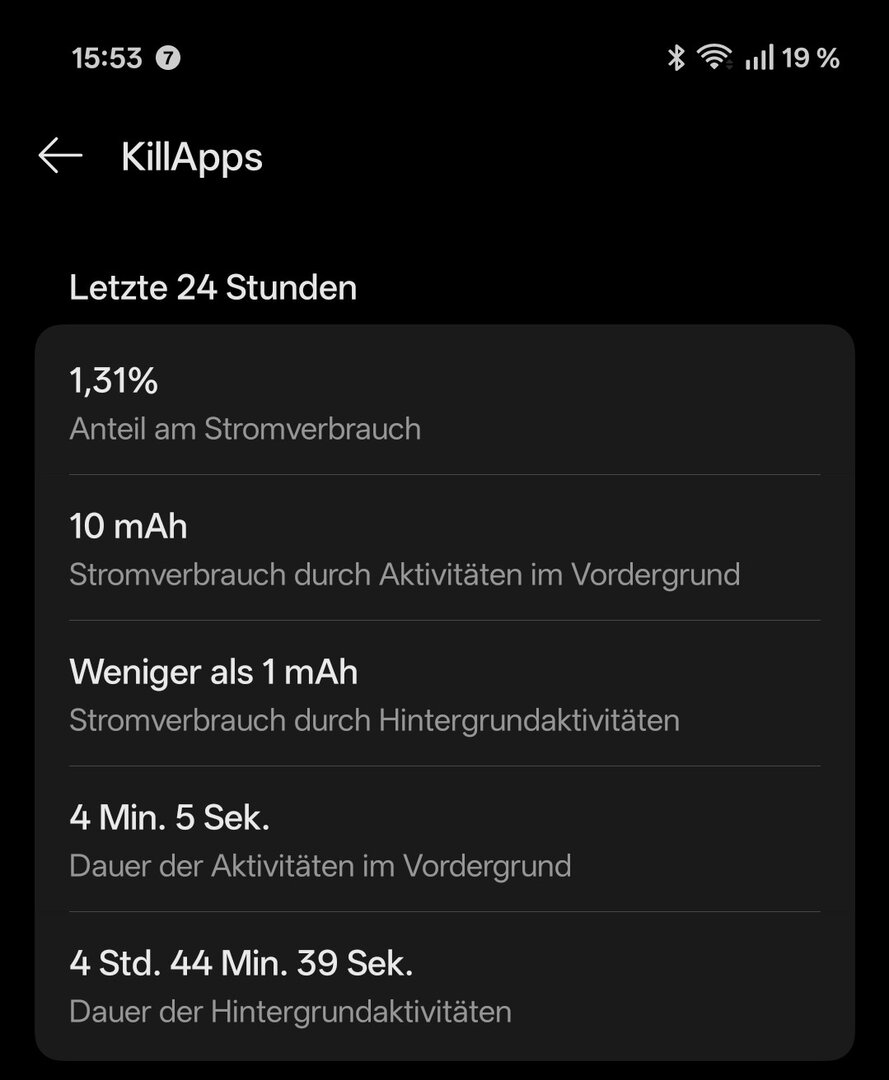Go back from the KillApps battery details
This screenshot has width=889, height=1080.
click(x=60, y=156)
